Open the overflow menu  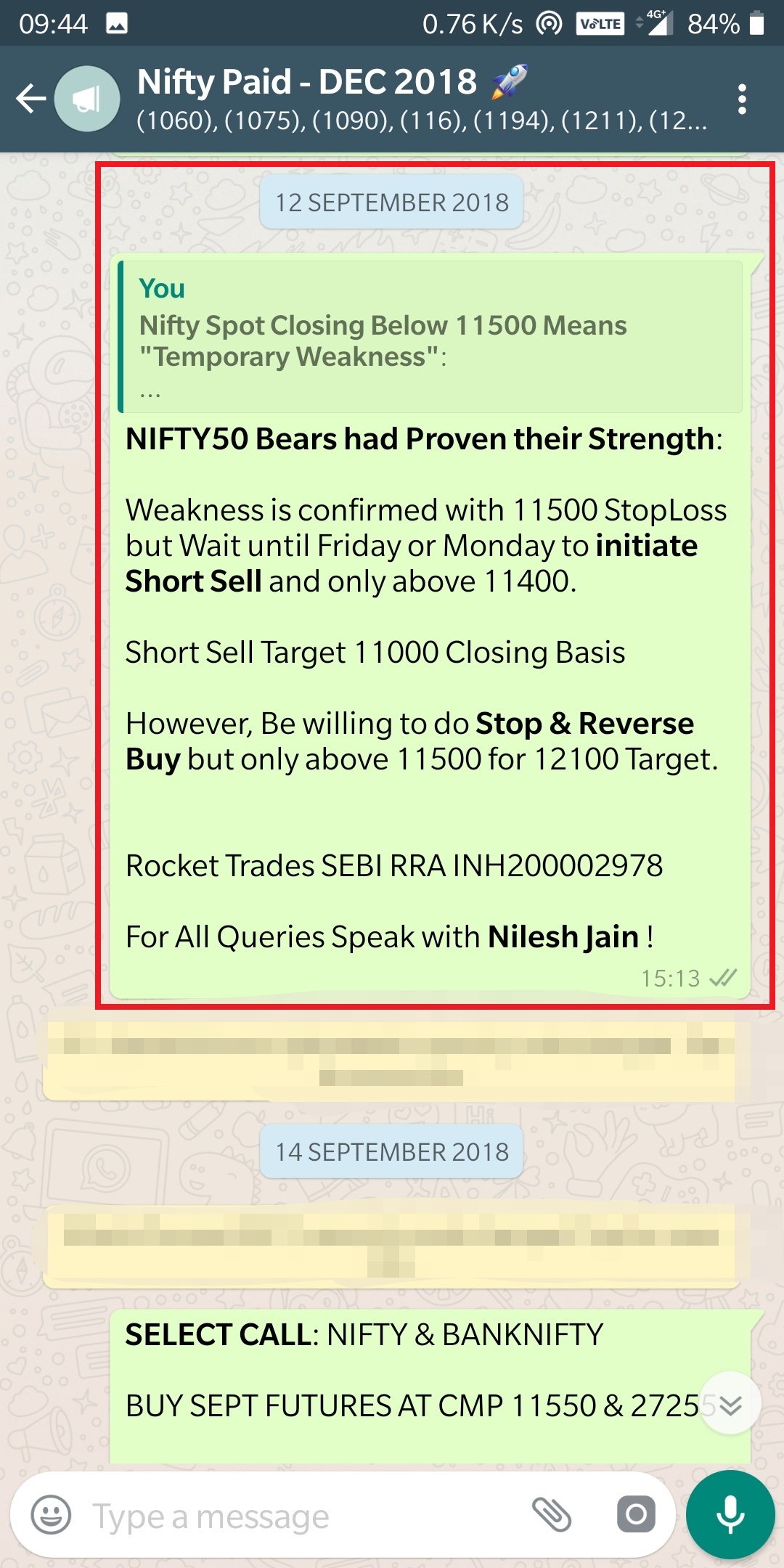(741, 99)
